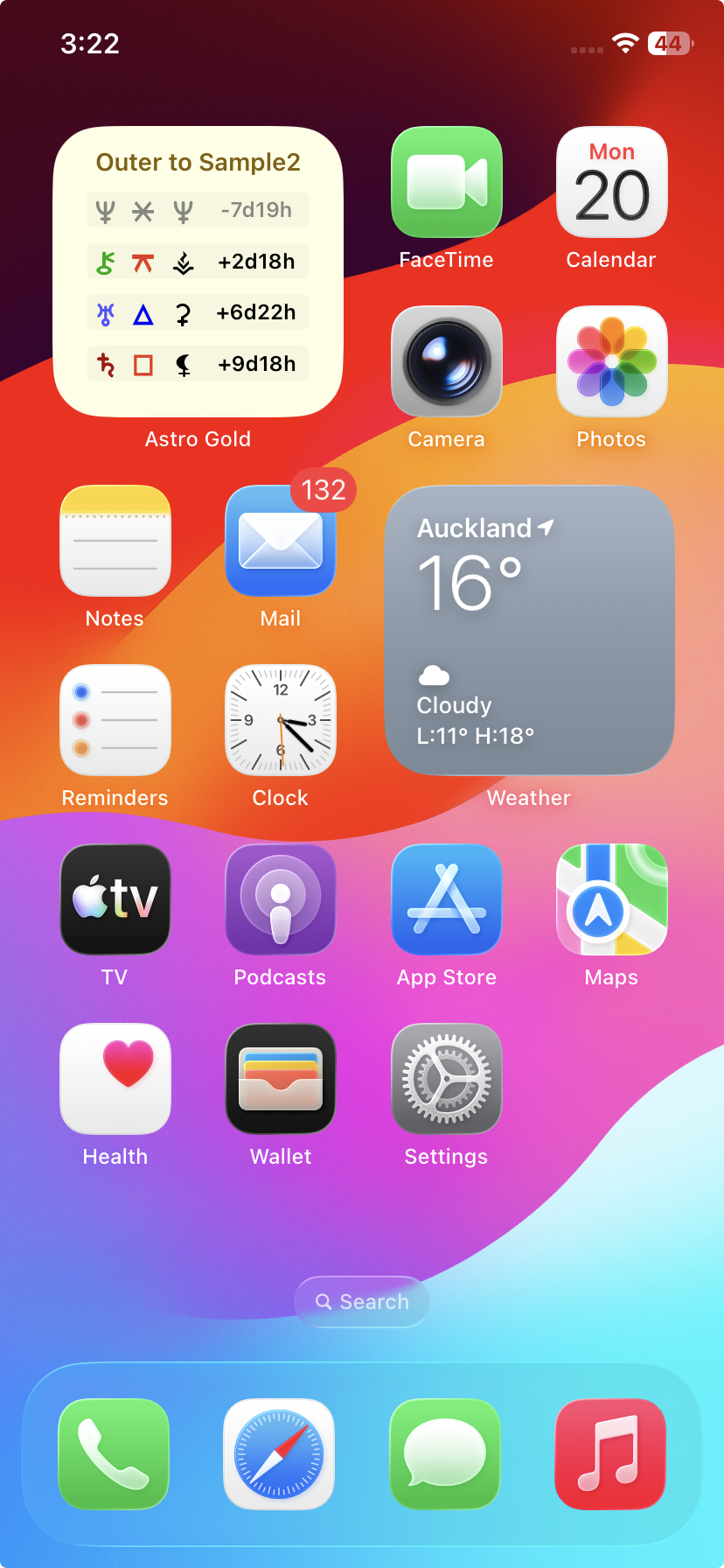724x1568 pixels.
Task: Launch the Reminders app
Action: (x=115, y=720)
